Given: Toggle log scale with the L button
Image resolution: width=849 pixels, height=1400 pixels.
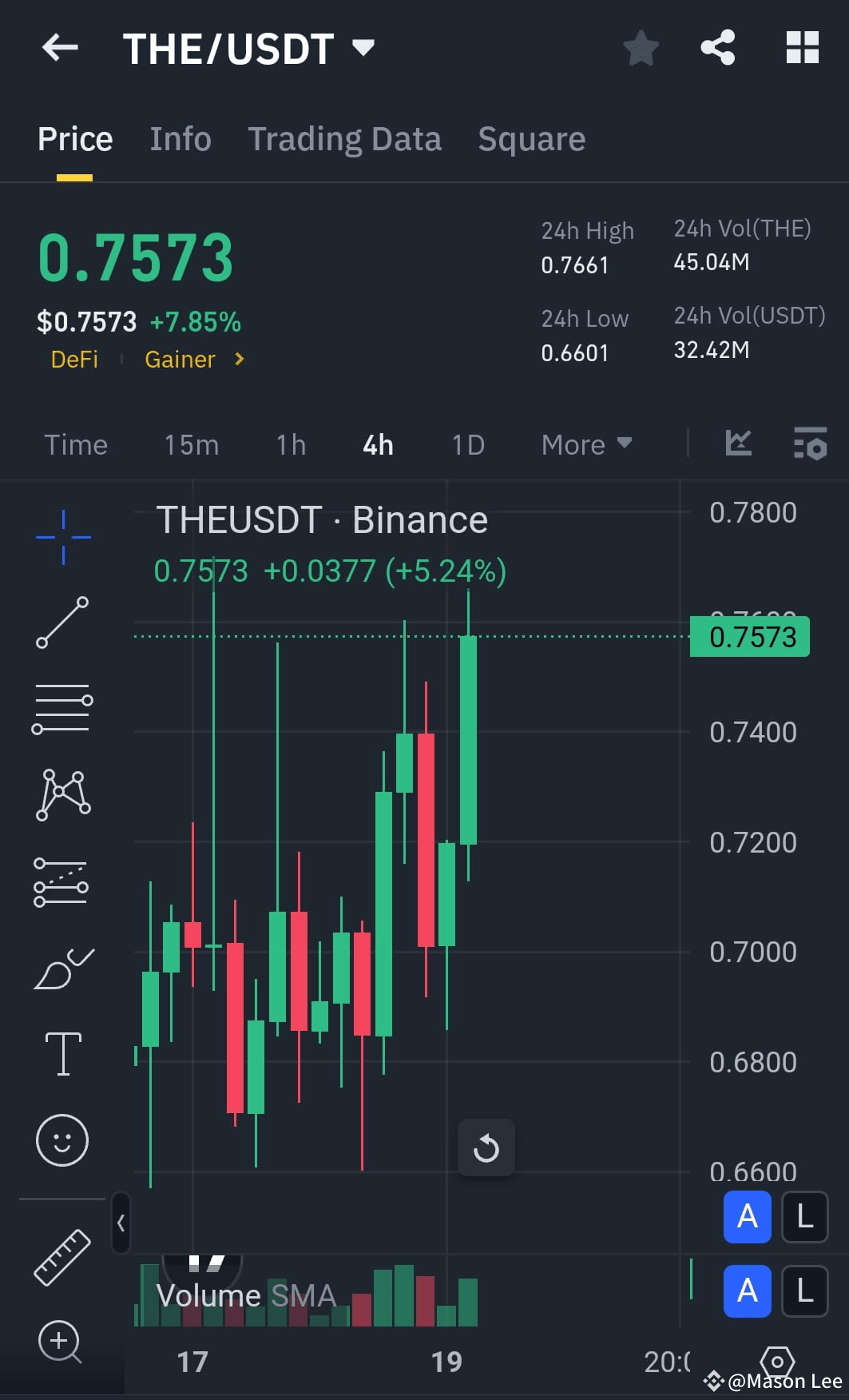Looking at the screenshot, I should tap(804, 1218).
